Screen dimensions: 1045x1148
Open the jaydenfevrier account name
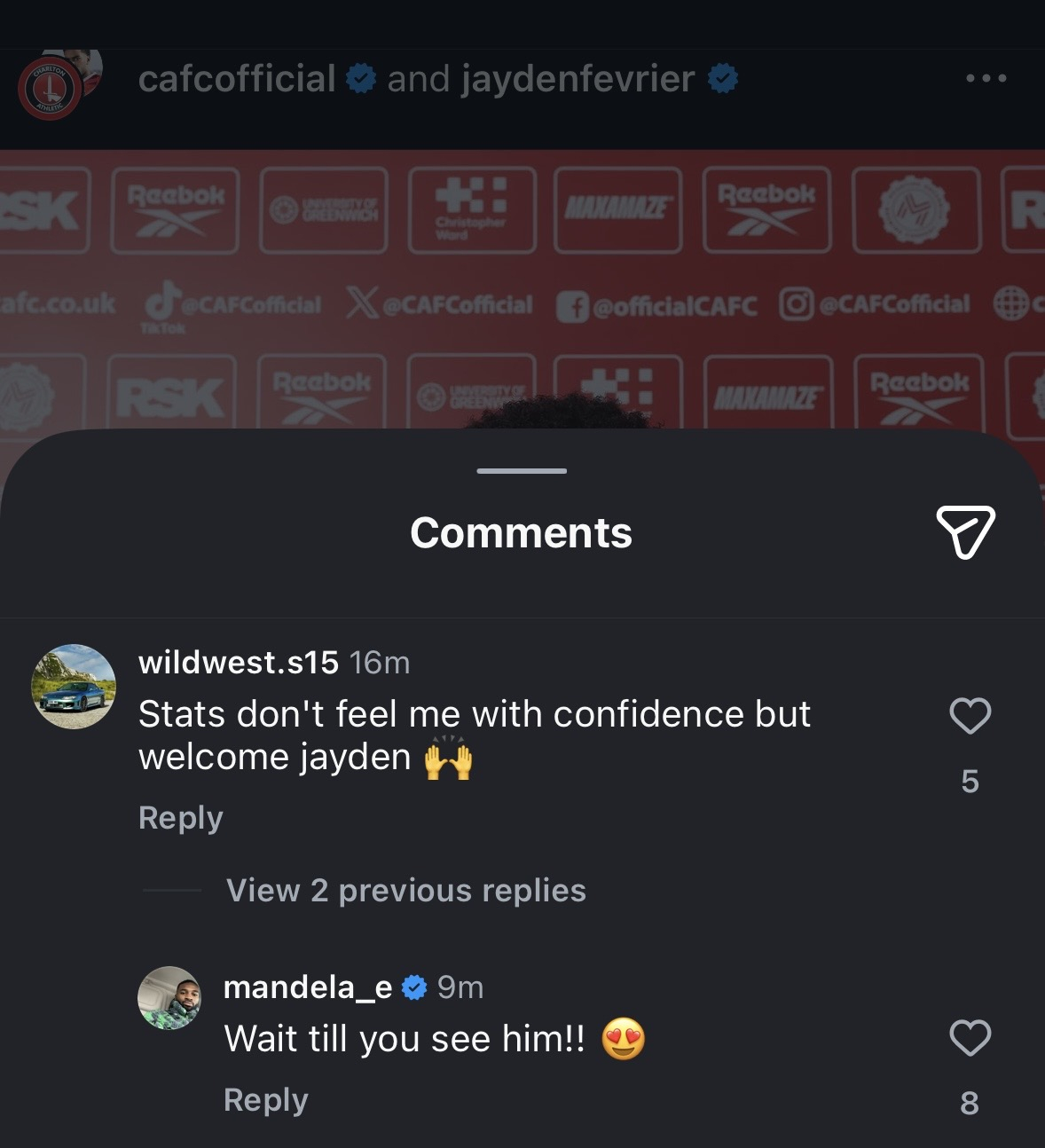click(577, 78)
